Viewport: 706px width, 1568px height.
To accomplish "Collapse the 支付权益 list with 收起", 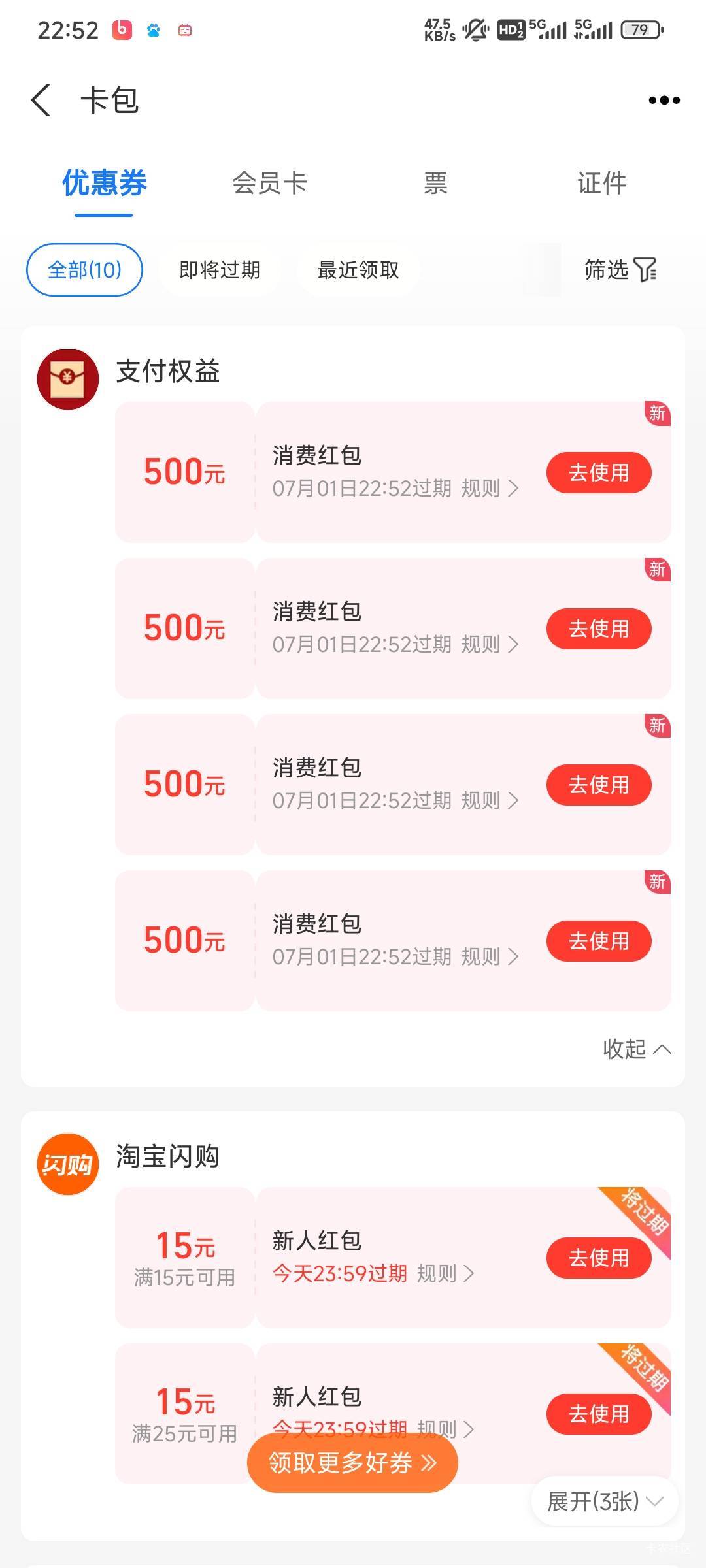I will 636,1049.
